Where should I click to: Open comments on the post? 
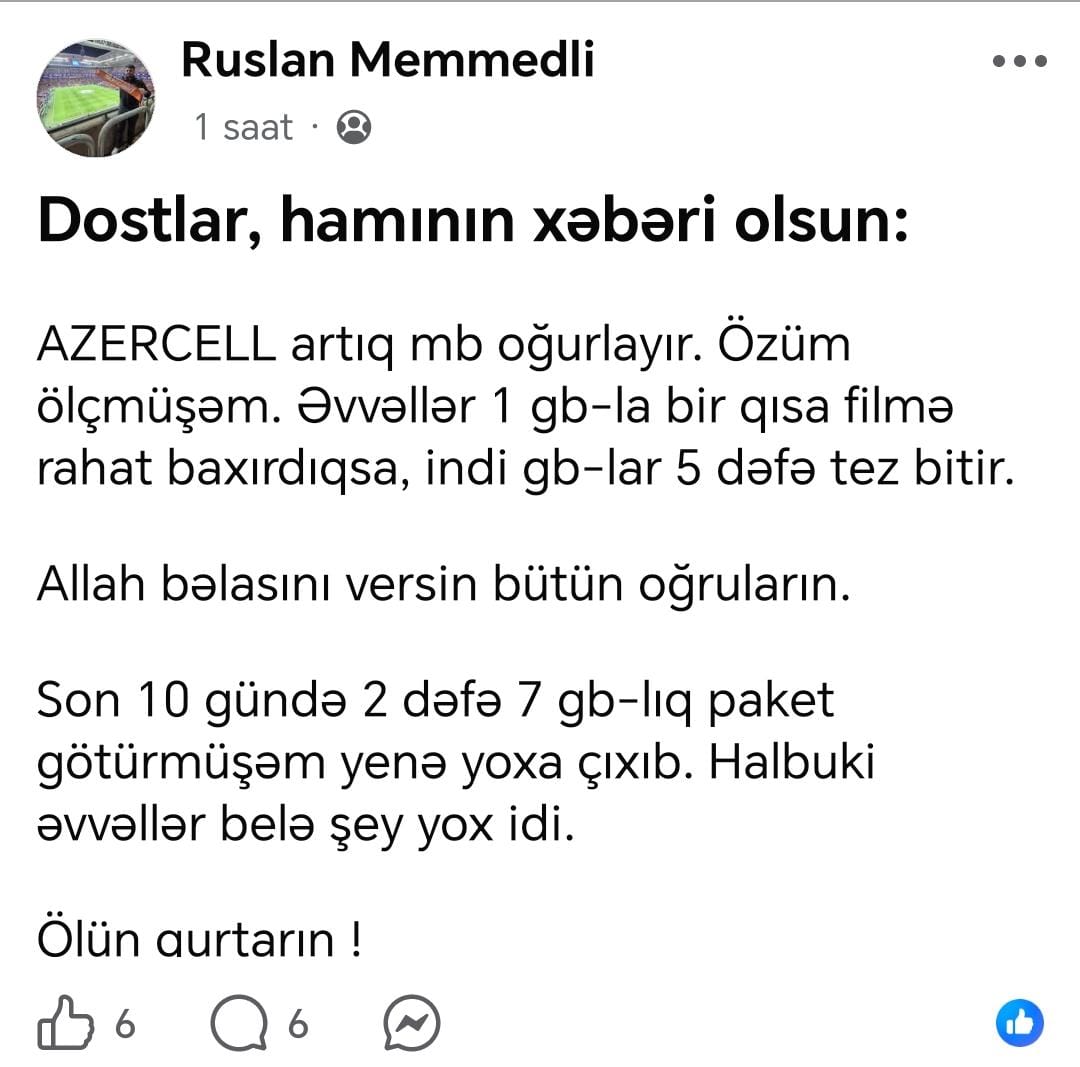point(240,1024)
